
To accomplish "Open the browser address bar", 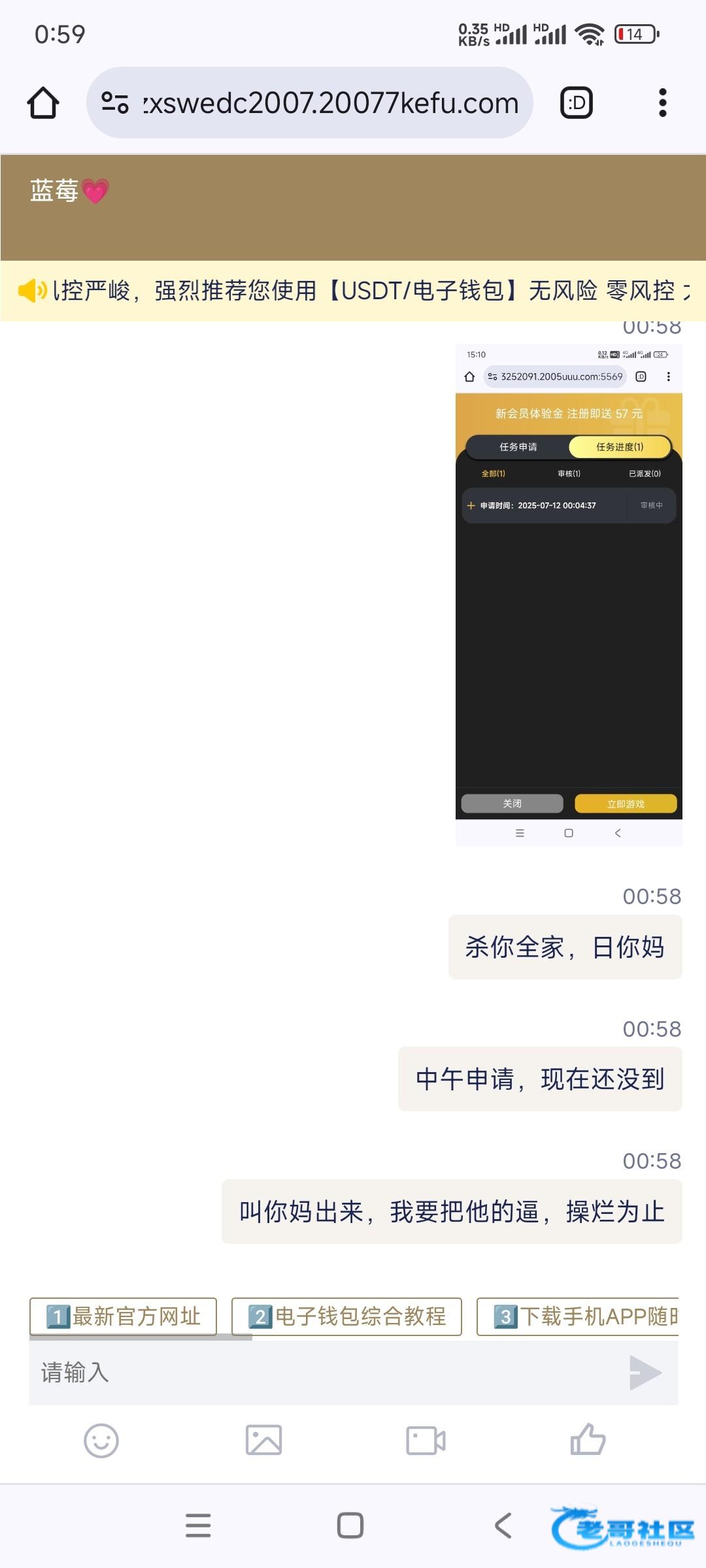I will tap(310, 103).
